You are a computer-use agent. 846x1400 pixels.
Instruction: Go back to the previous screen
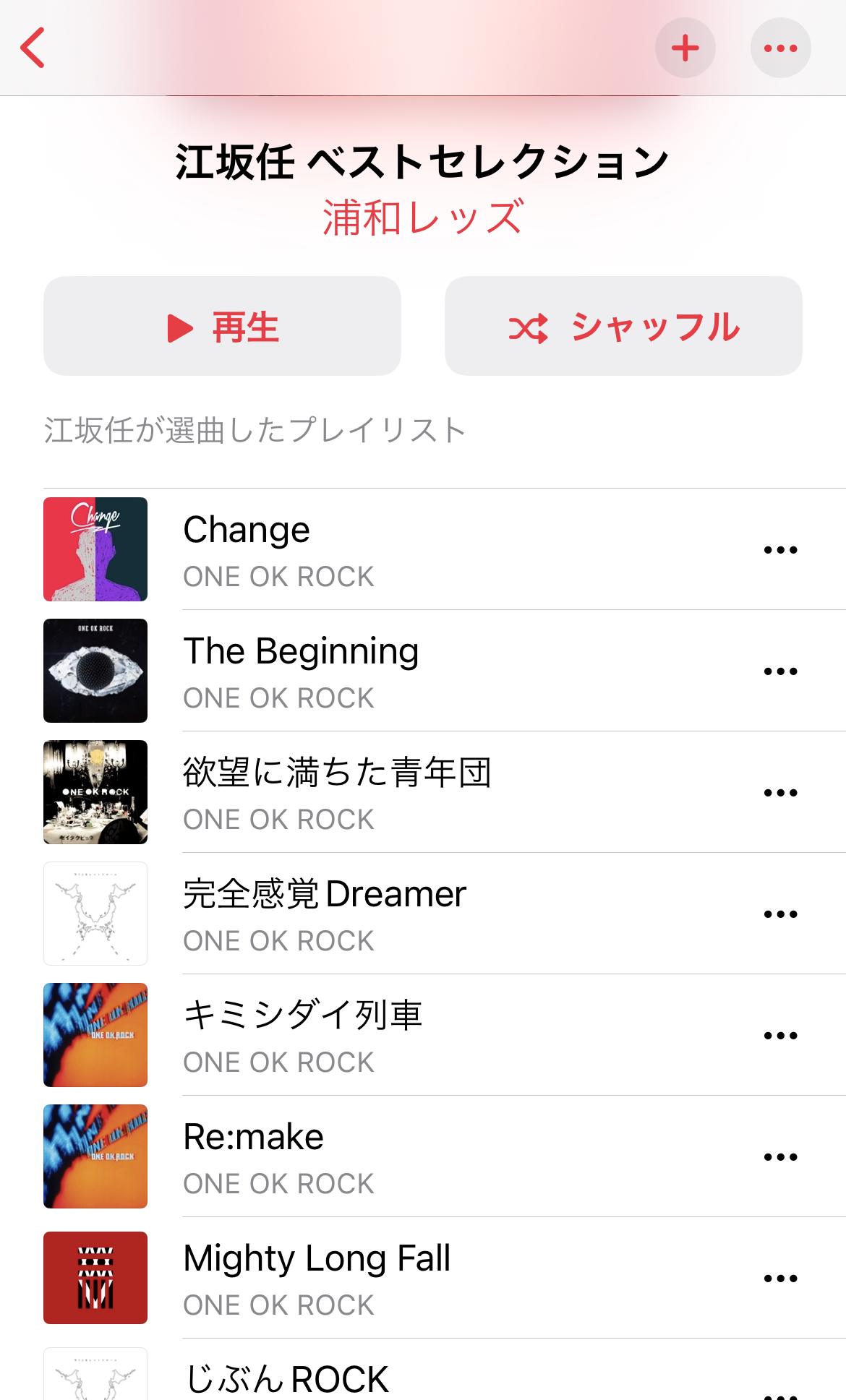tap(33, 48)
